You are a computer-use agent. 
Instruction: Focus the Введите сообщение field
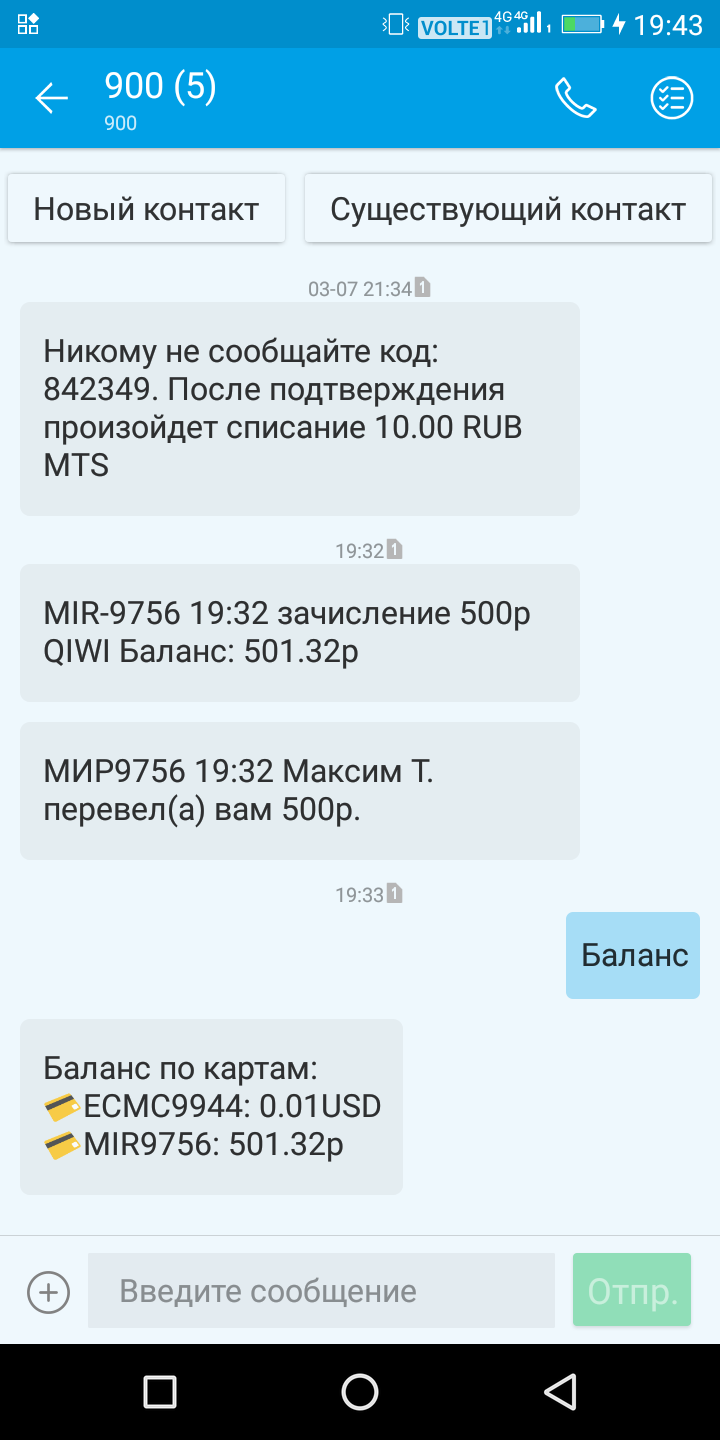320,1291
